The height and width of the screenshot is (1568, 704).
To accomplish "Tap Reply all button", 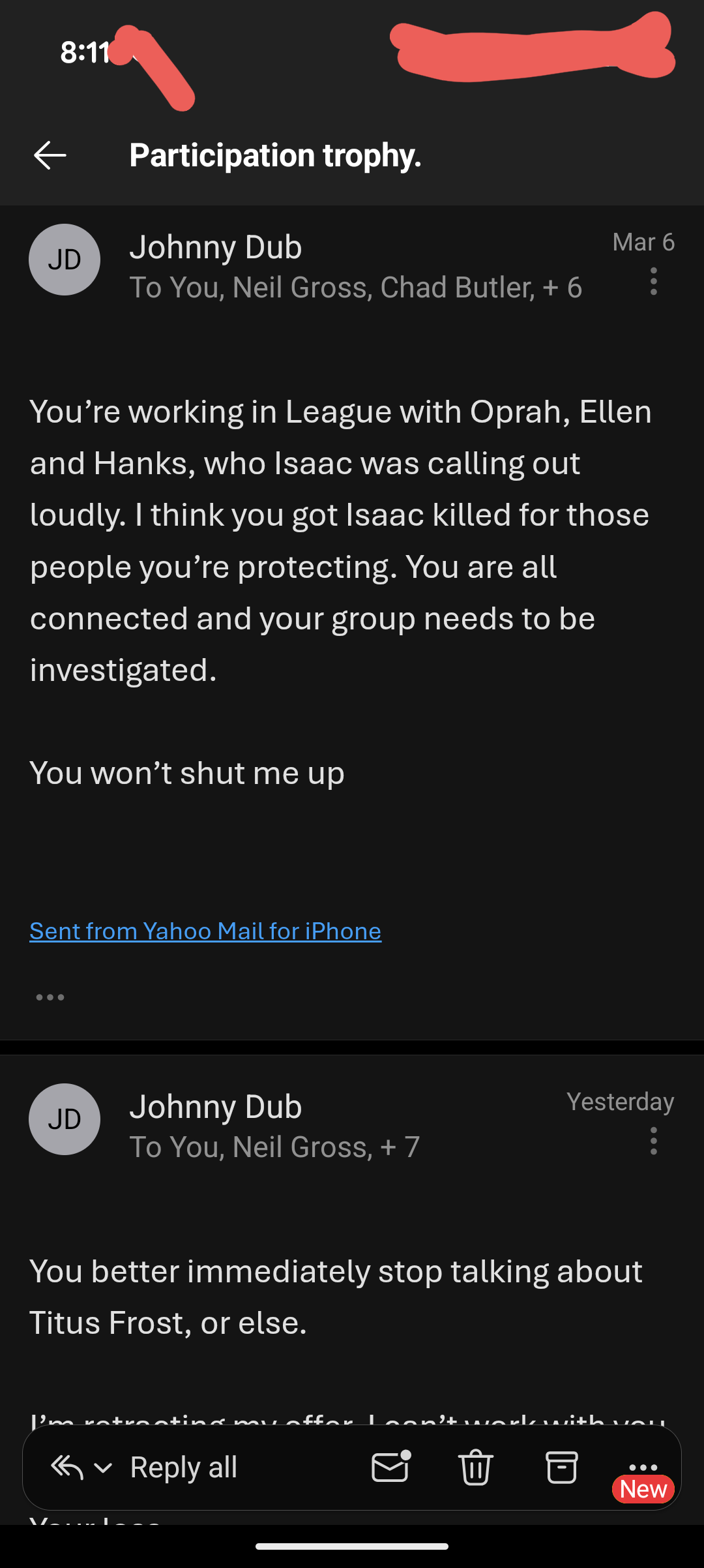I will coord(183,1468).
